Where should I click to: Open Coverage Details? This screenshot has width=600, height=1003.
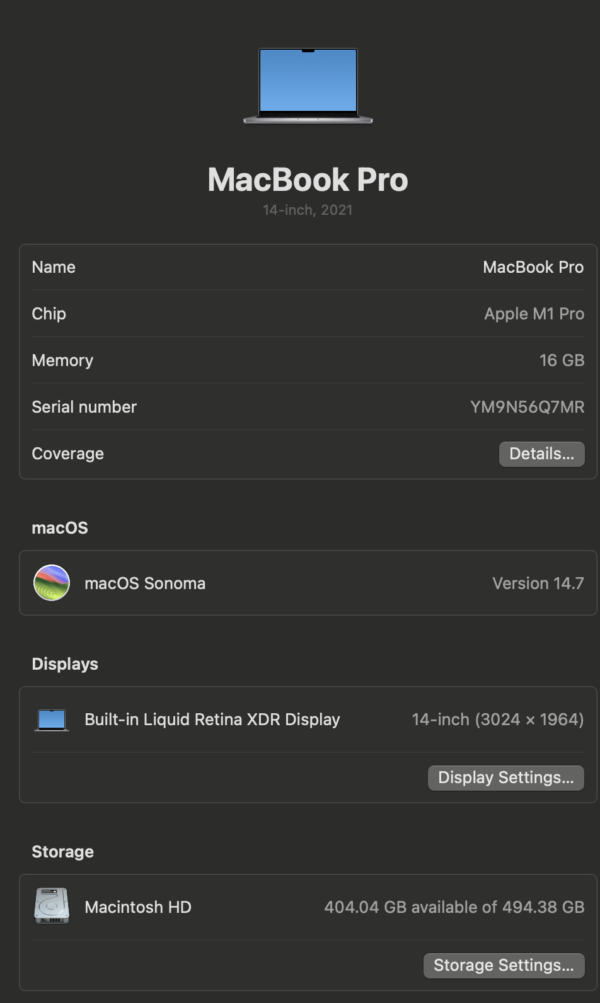541,454
